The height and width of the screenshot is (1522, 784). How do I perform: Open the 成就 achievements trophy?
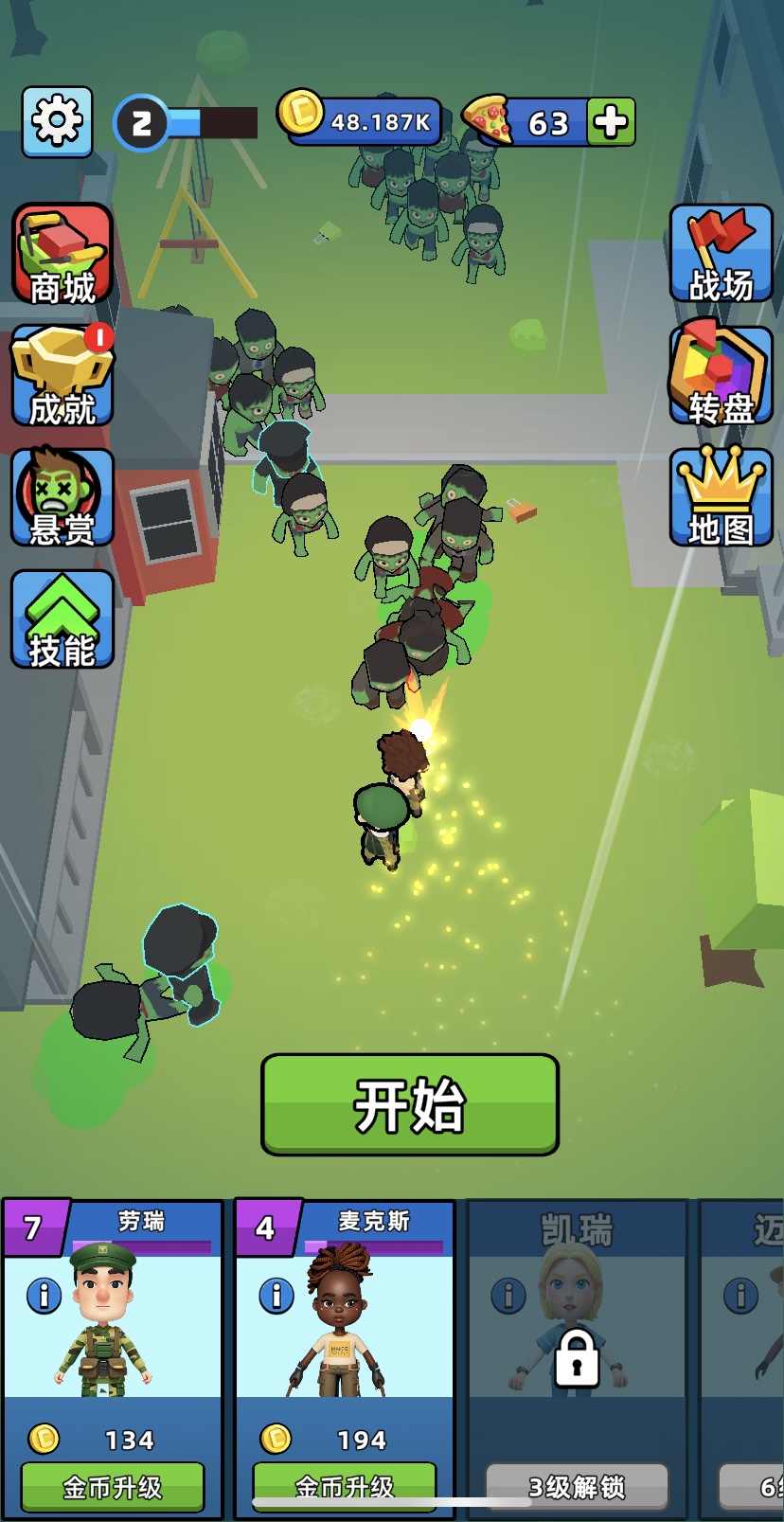62,376
